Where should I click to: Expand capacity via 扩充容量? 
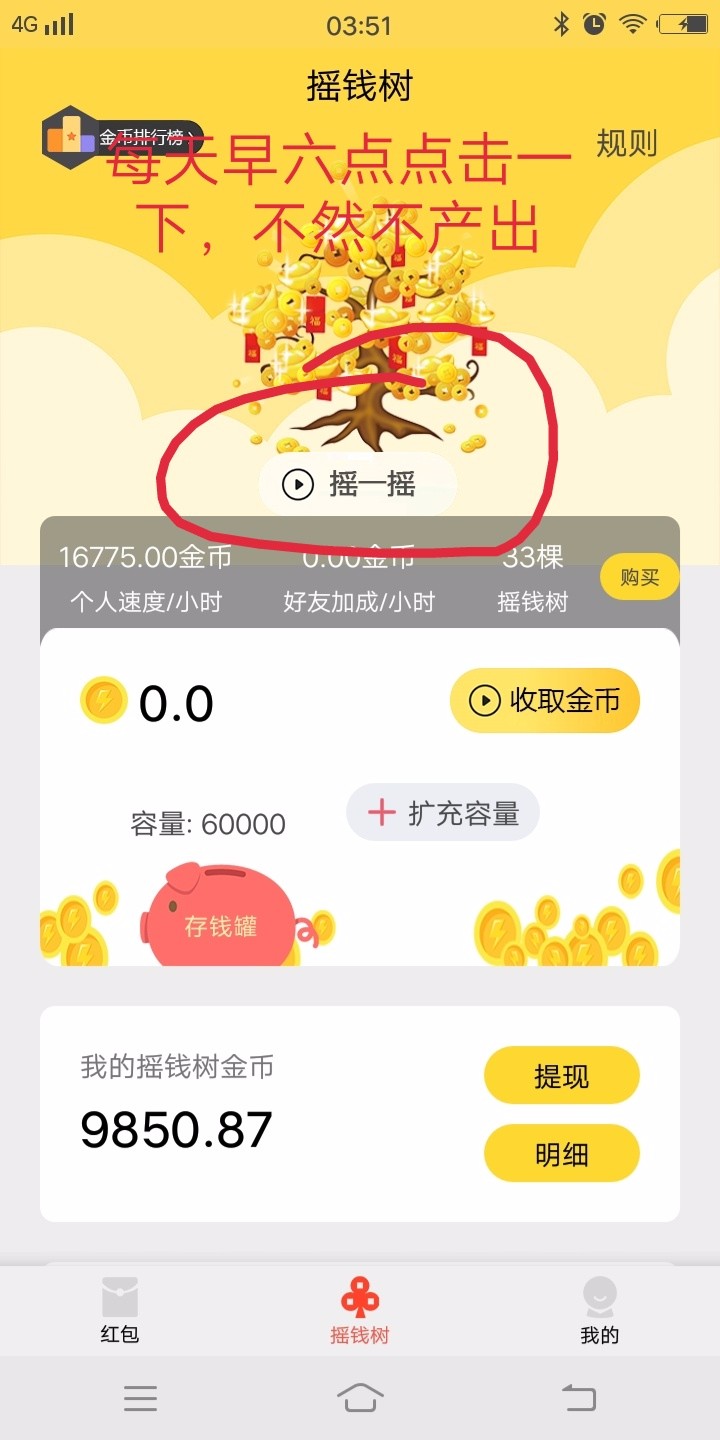[443, 812]
